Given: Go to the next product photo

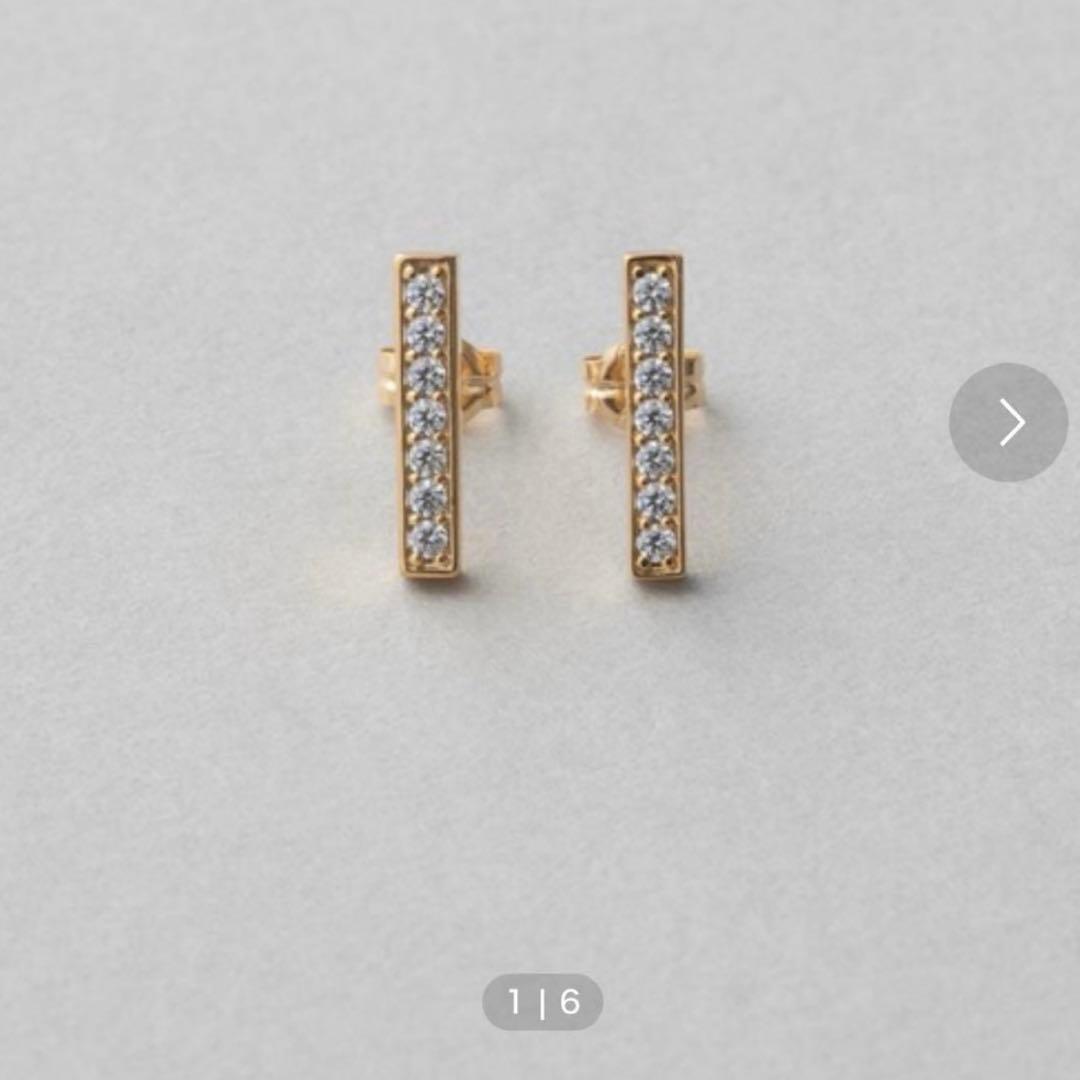Looking at the screenshot, I should tap(1008, 423).
